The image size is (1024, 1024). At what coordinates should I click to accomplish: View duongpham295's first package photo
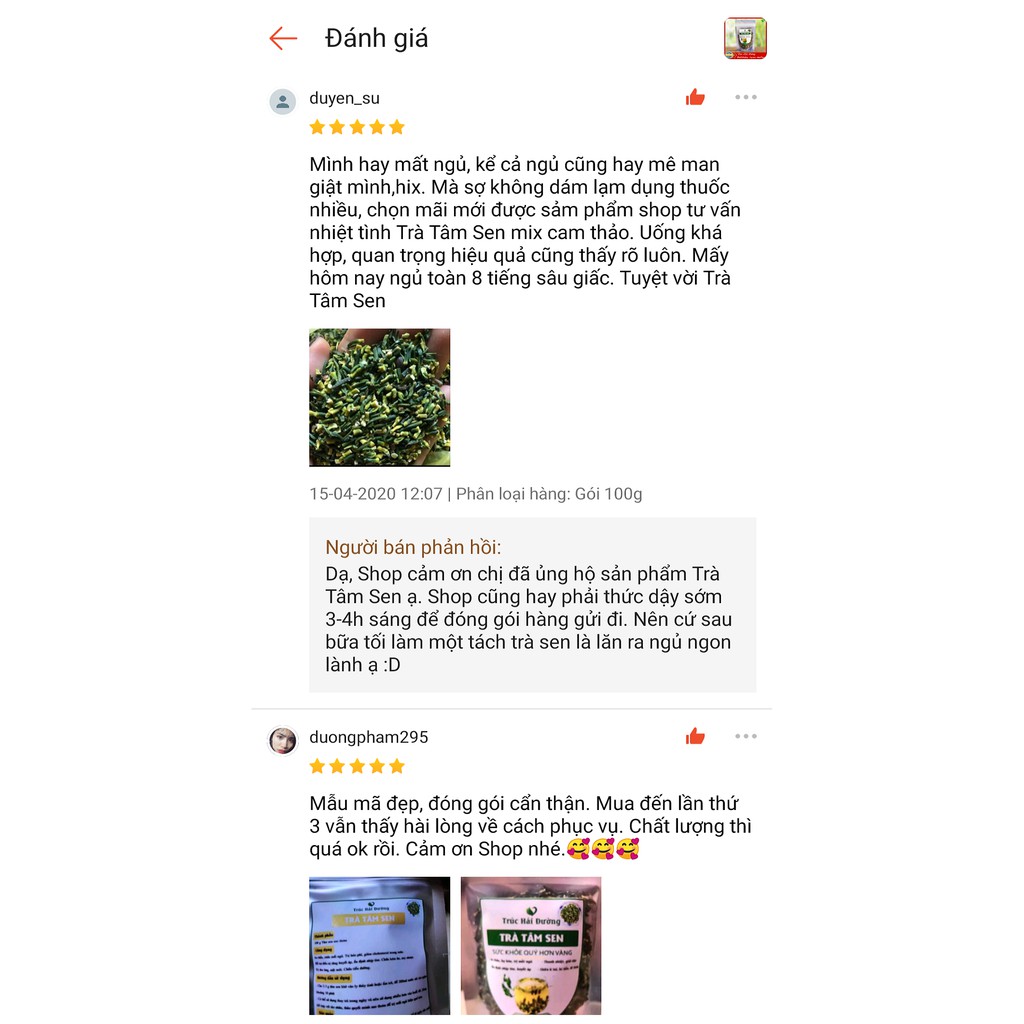coord(379,945)
